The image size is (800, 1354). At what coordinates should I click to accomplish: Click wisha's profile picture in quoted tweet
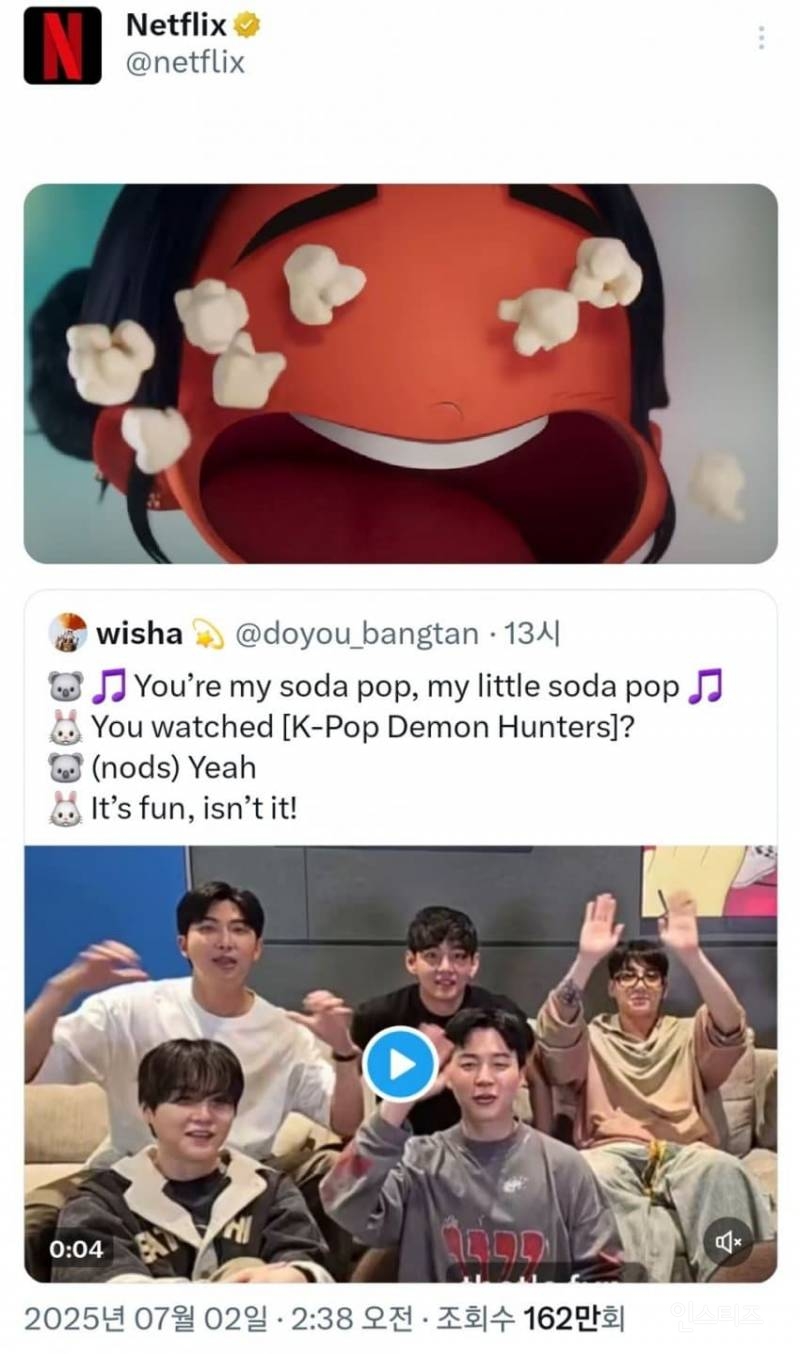click(67, 634)
